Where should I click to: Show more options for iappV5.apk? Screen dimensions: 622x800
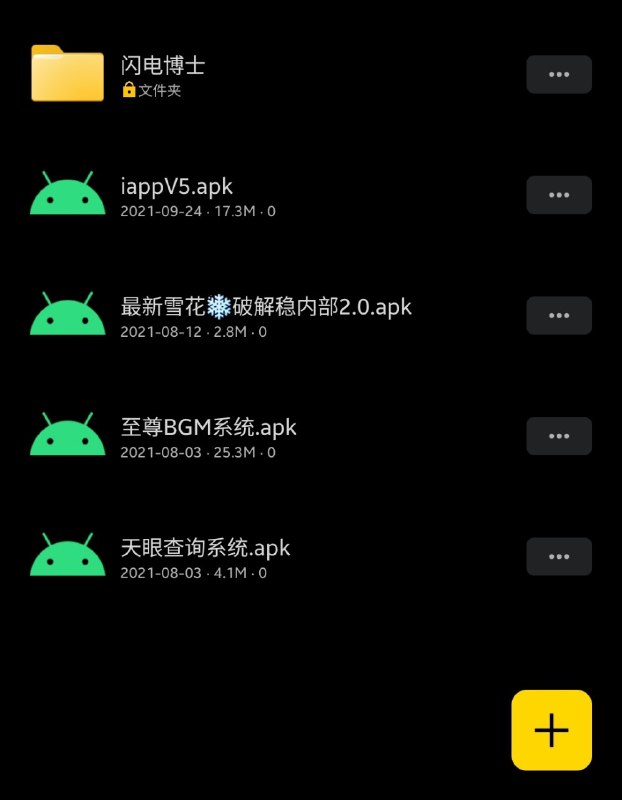559,195
